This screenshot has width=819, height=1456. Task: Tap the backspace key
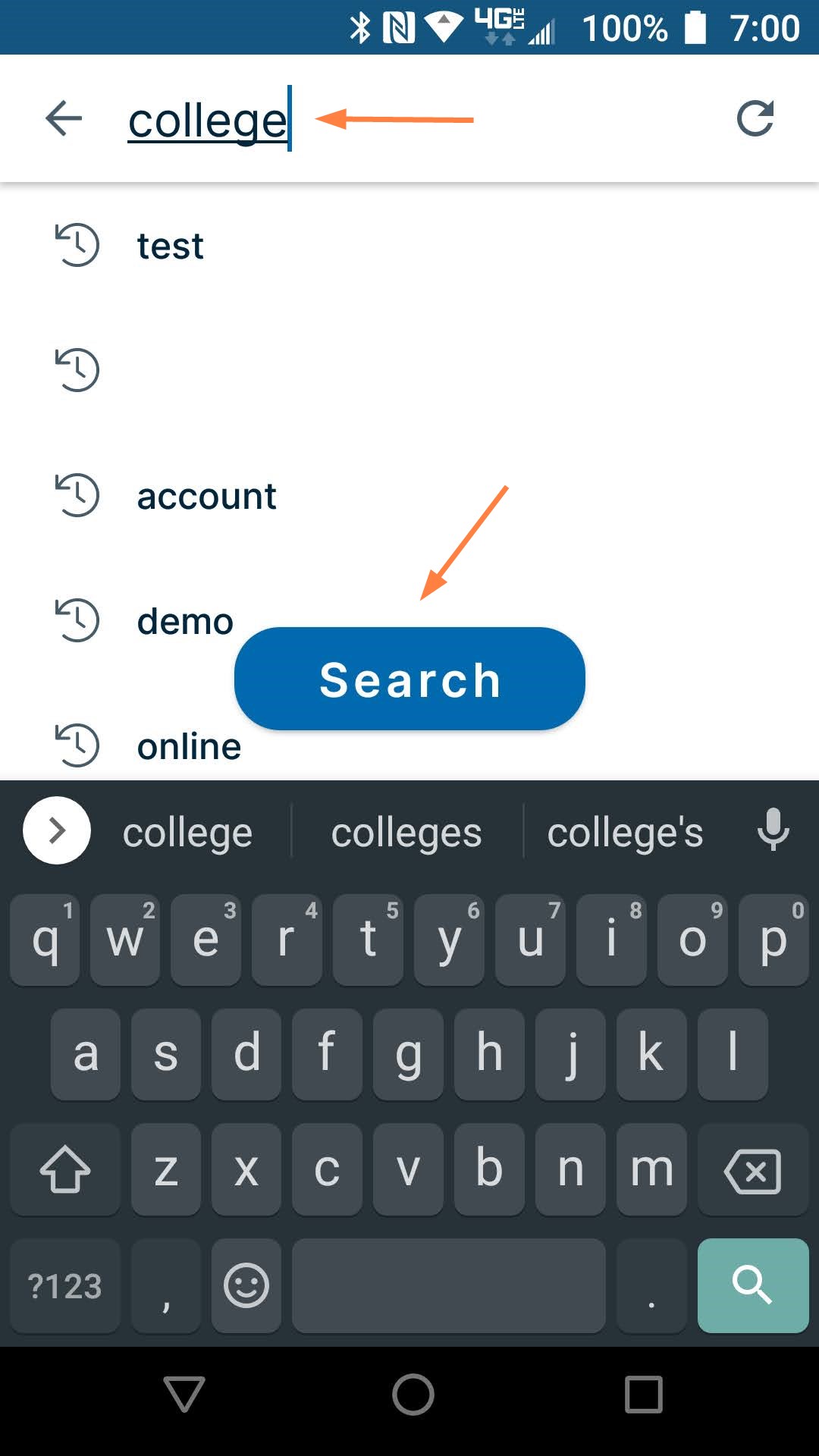click(x=752, y=1169)
